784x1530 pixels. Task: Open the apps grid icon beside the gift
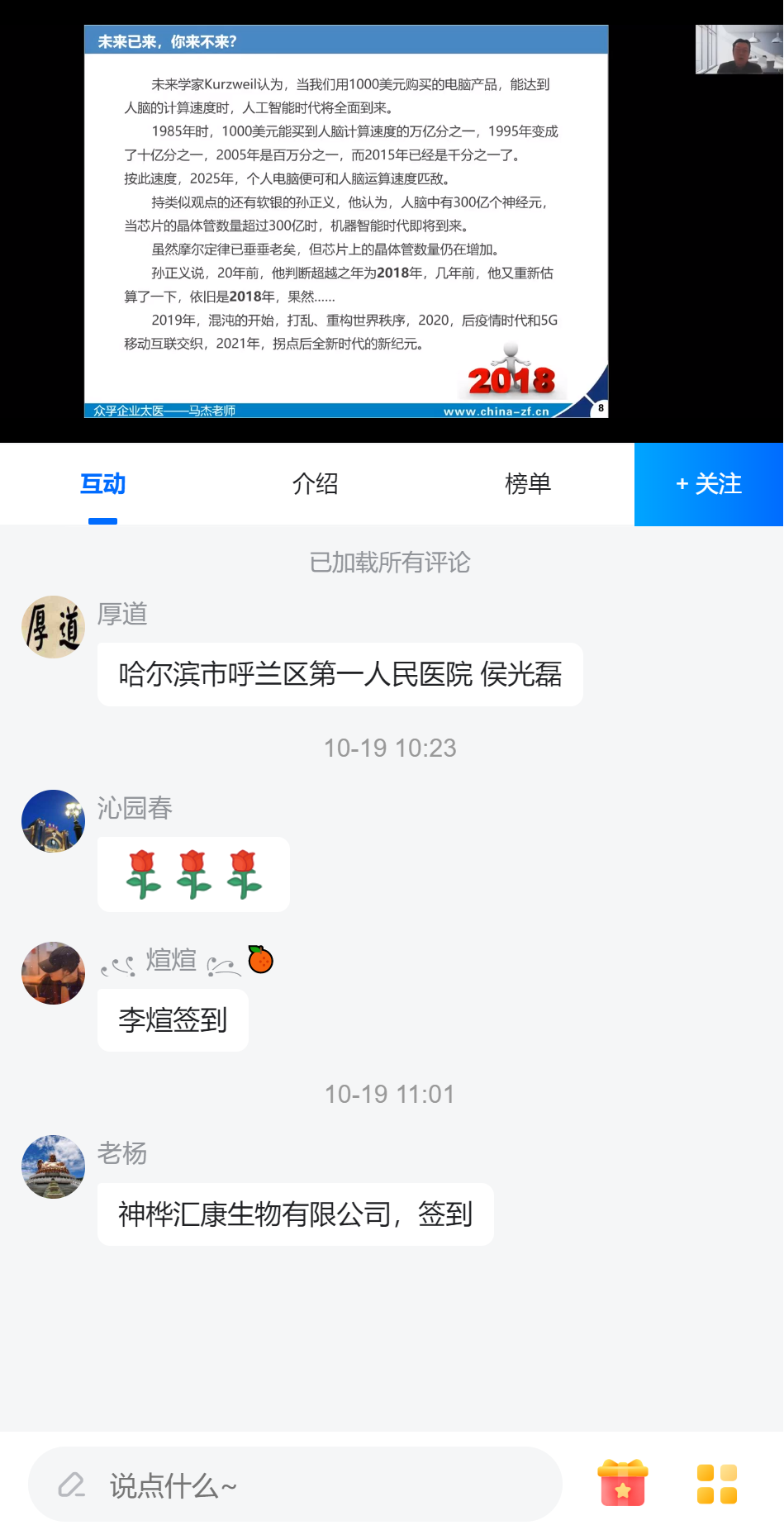[715, 1482]
